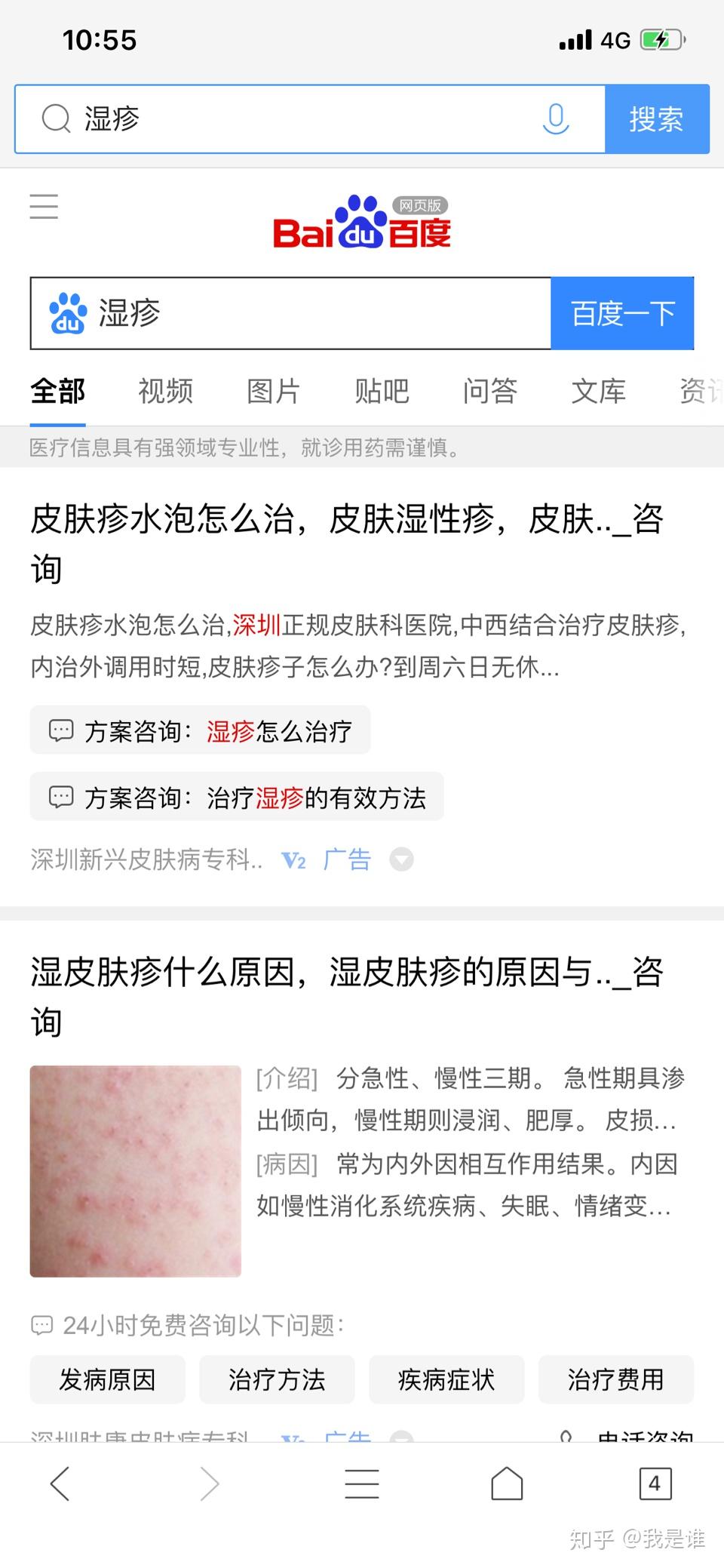The image size is (724, 1568).
Task: Open the browser tab switcher showing 4
Action: point(655,1483)
